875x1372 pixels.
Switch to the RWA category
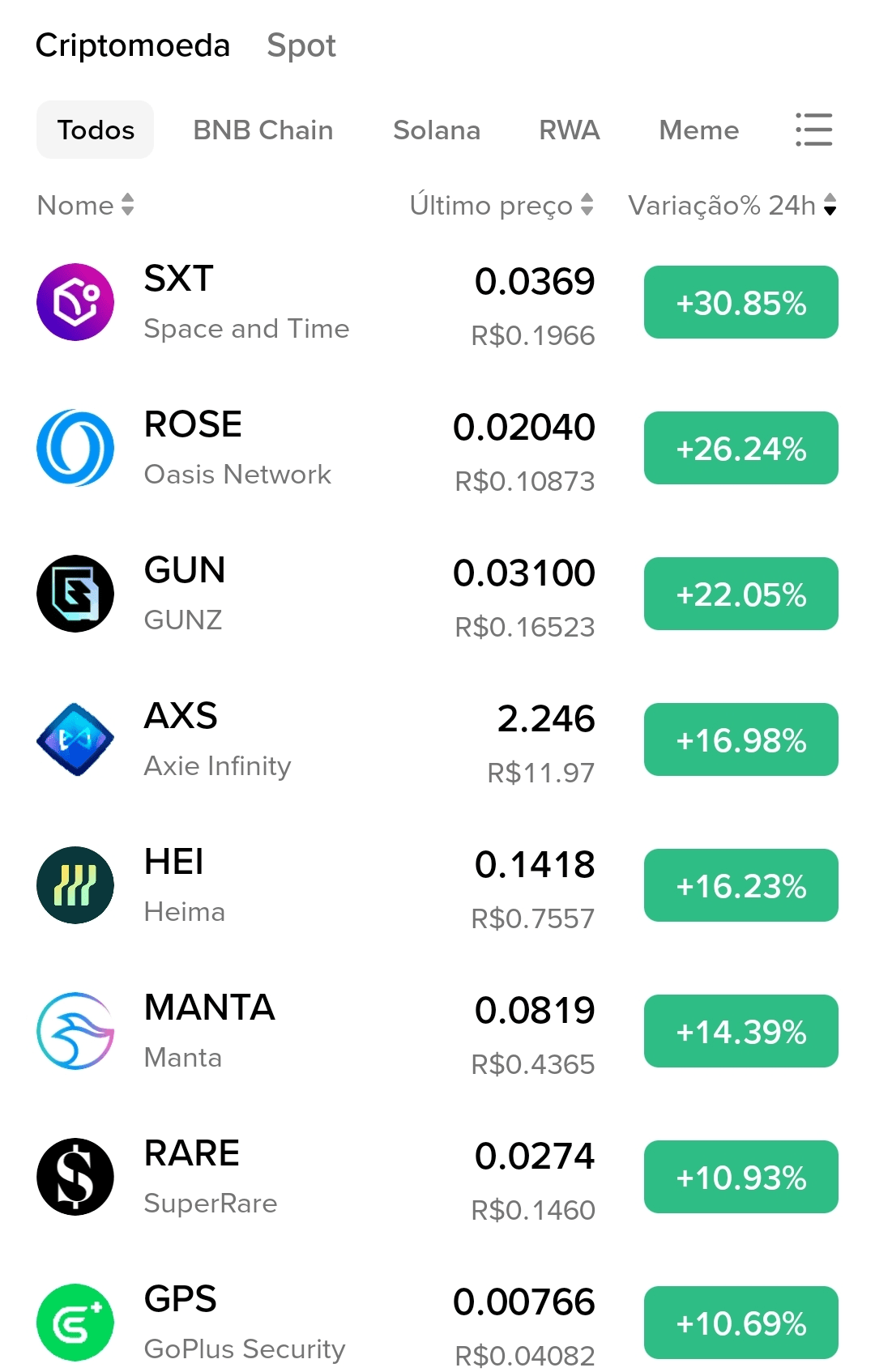point(569,130)
